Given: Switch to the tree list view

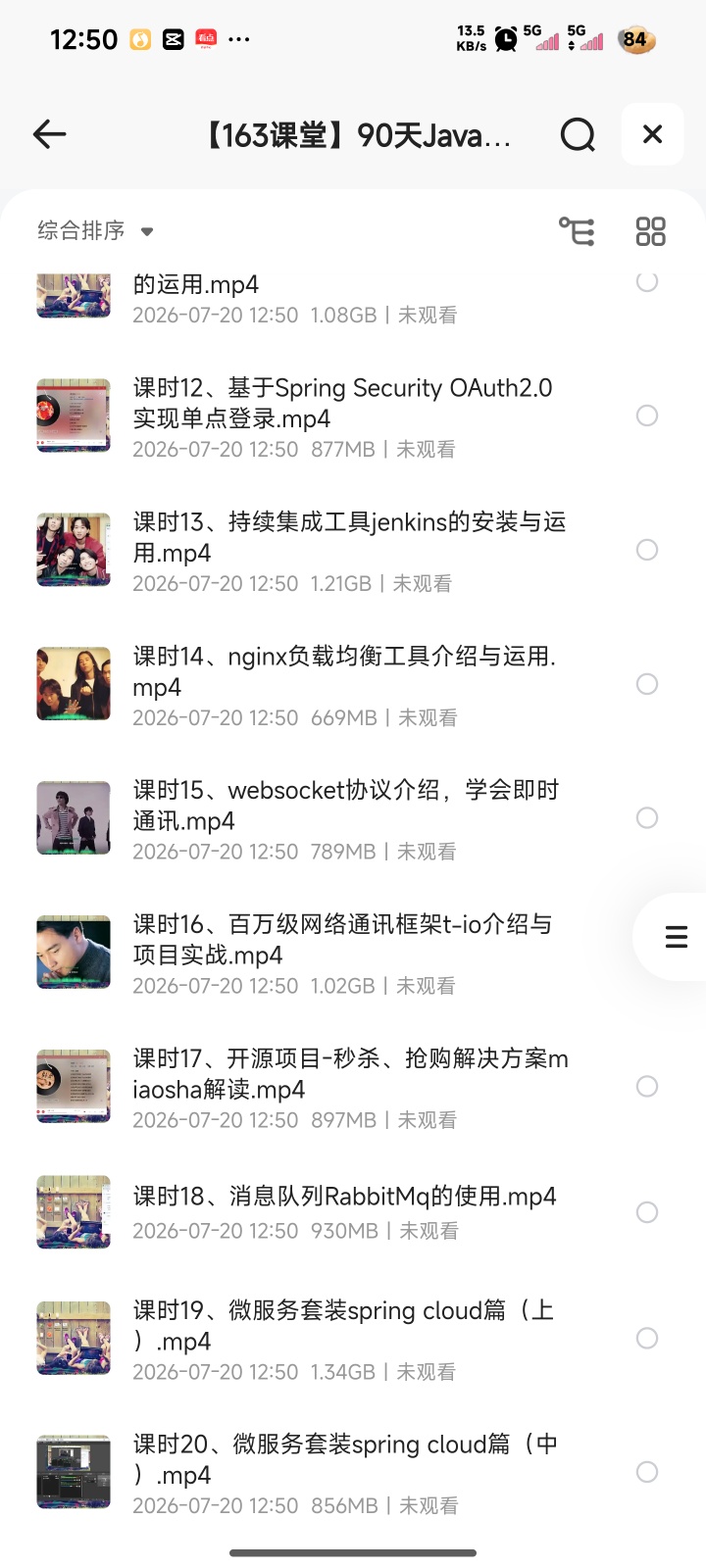Looking at the screenshot, I should 577,231.
